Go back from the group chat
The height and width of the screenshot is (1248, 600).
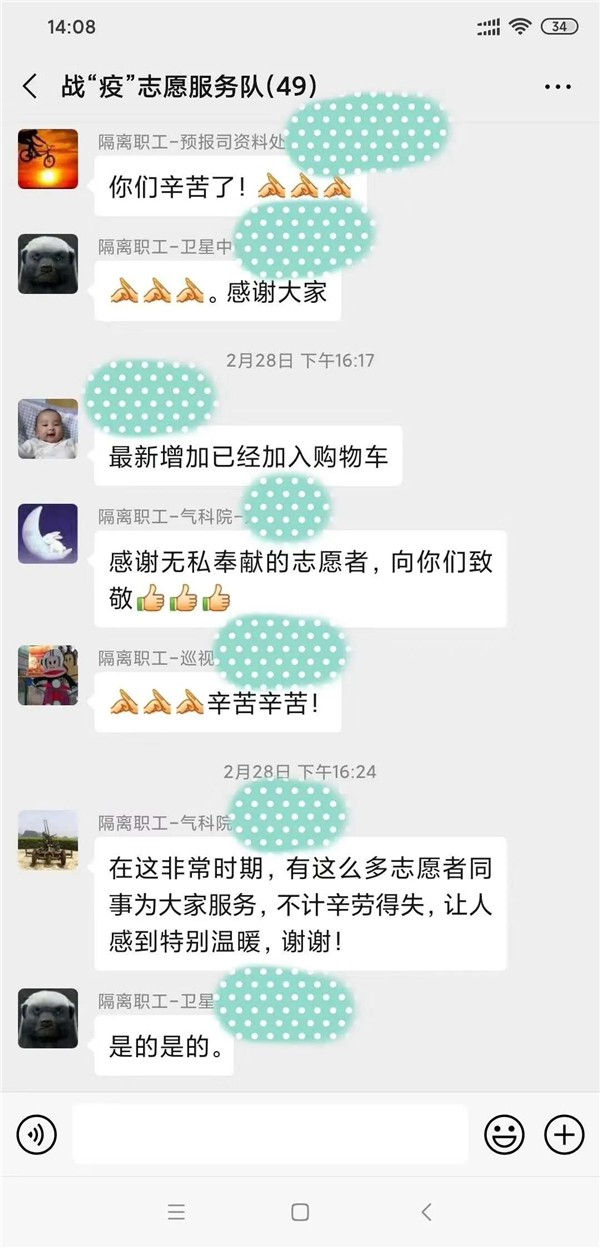tap(30, 87)
